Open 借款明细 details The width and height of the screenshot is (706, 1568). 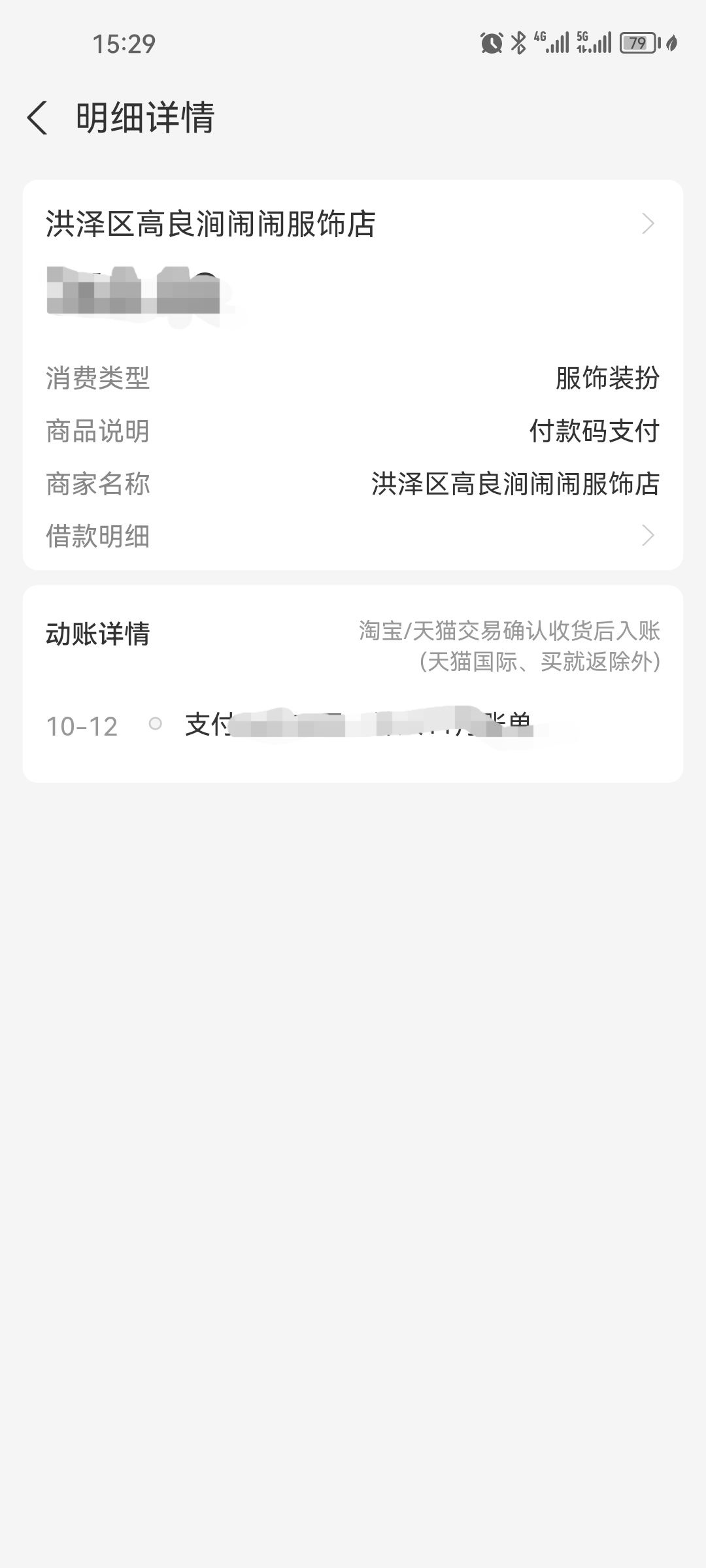[353, 536]
